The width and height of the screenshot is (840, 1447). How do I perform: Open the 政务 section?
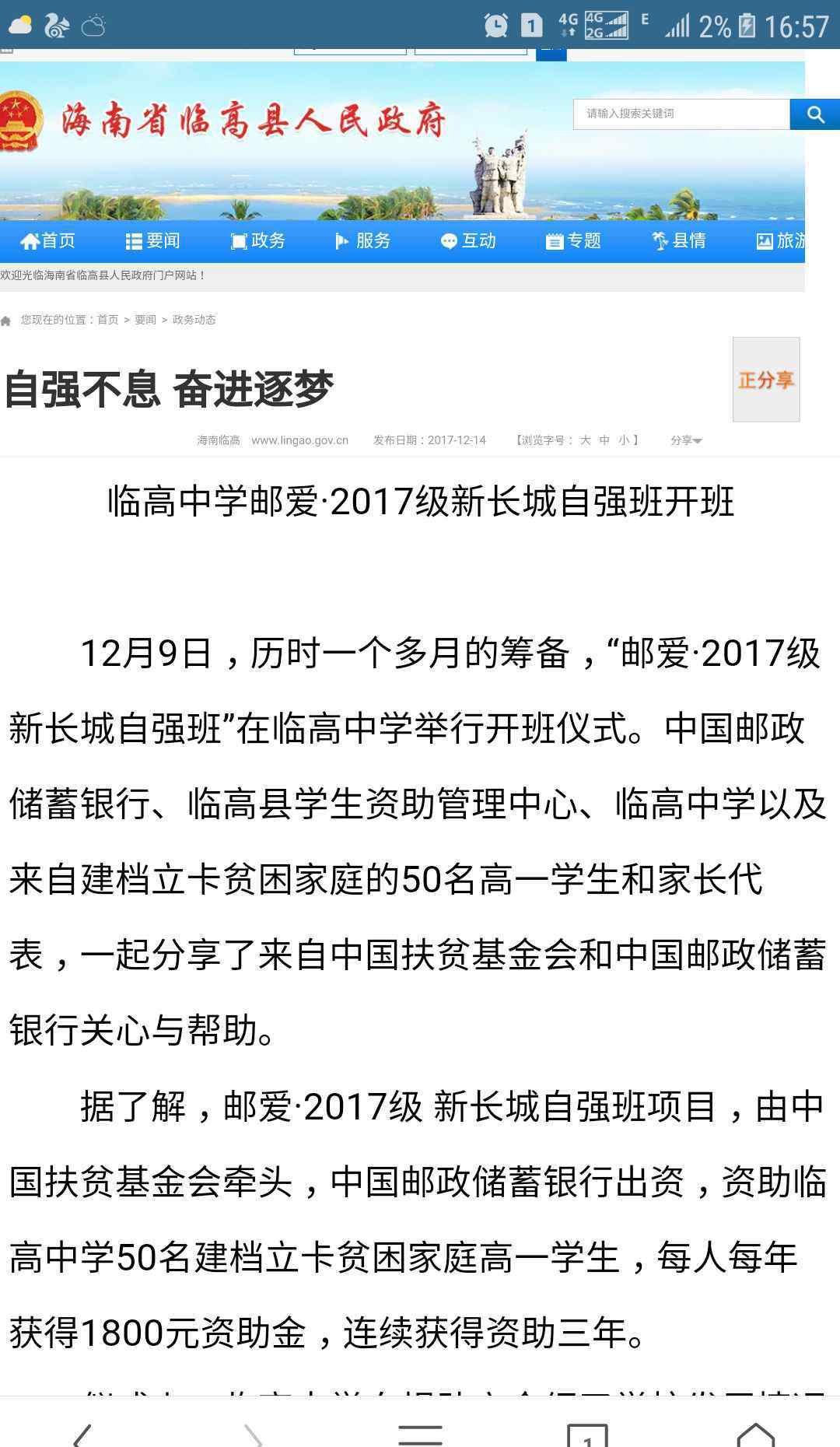[258, 241]
